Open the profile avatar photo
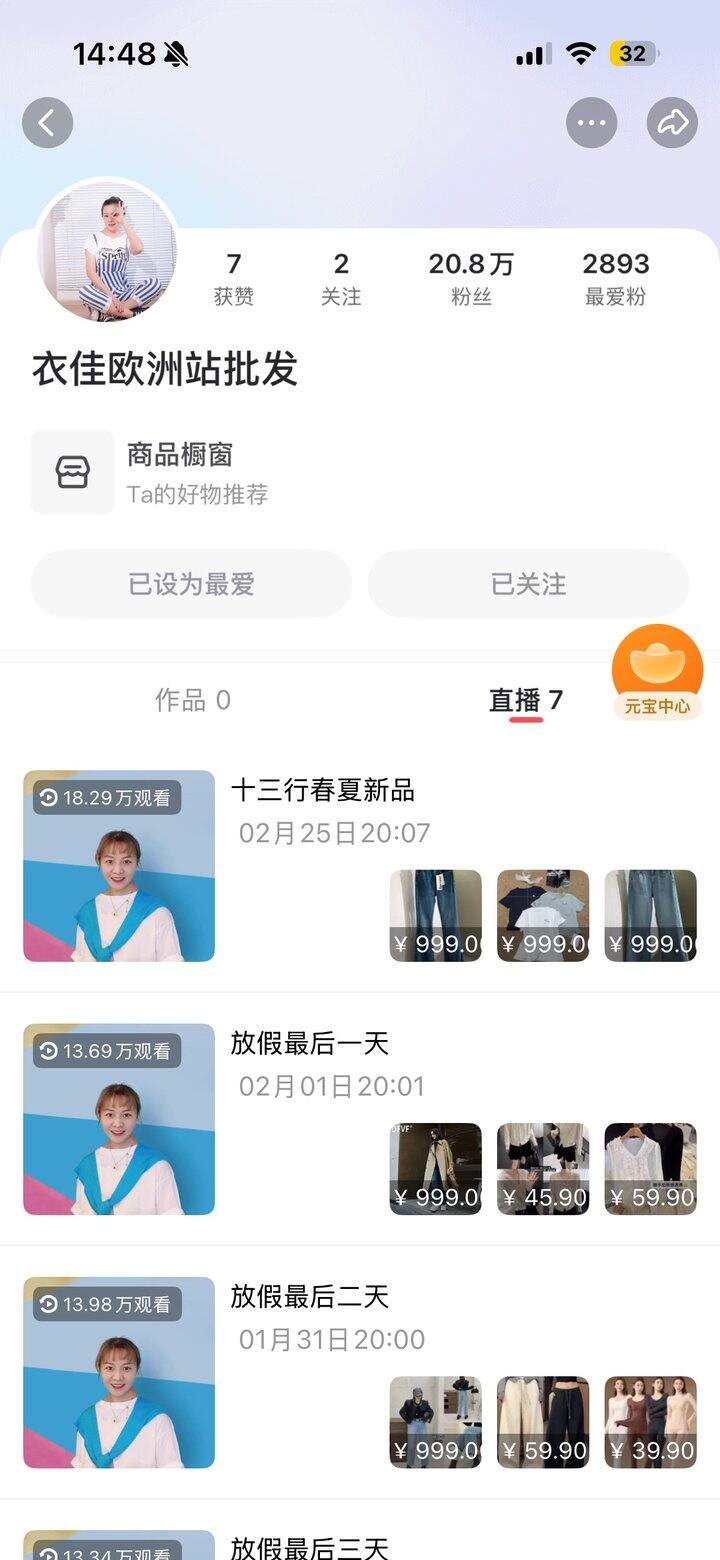720x1560 pixels. (x=107, y=252)
